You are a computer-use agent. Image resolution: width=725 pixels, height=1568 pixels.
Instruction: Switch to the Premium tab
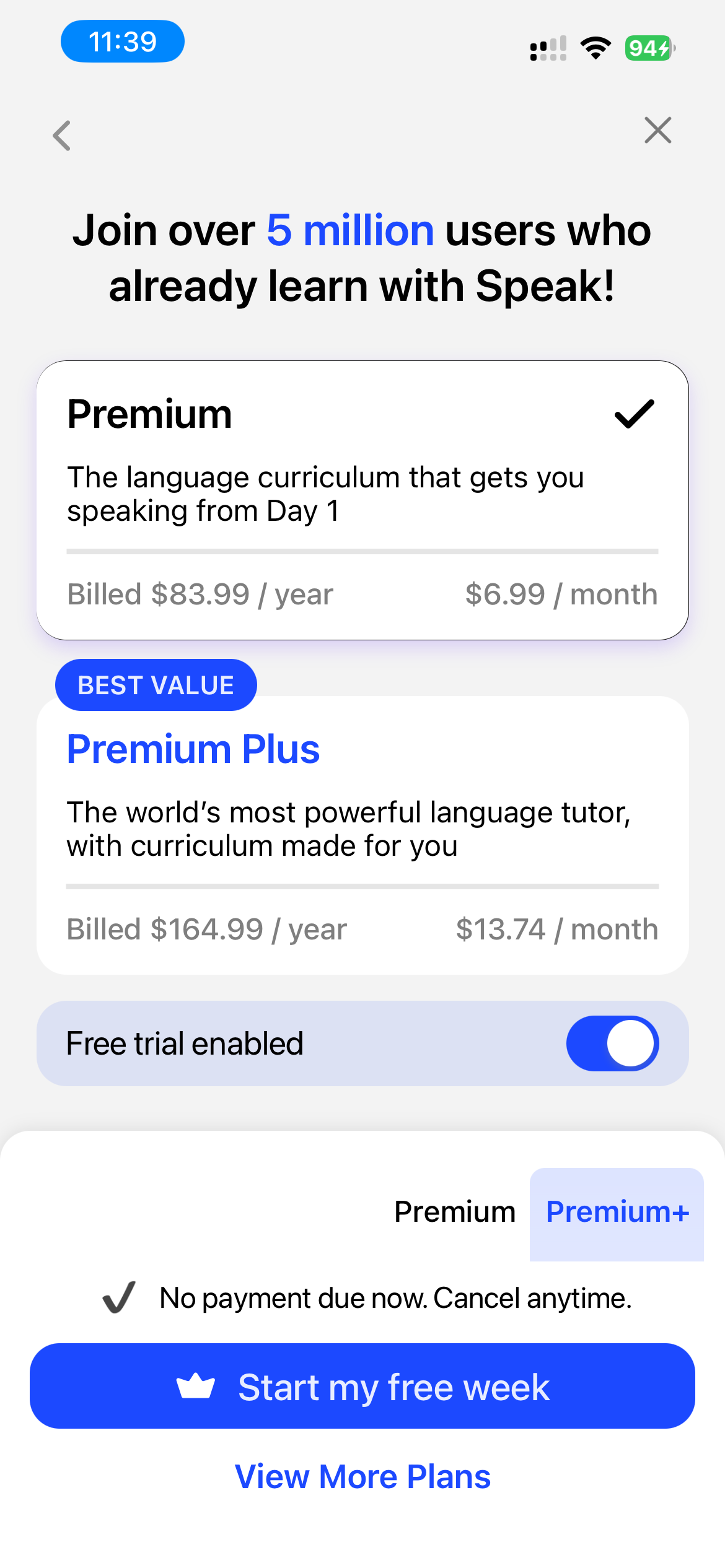coord(455,1211)
